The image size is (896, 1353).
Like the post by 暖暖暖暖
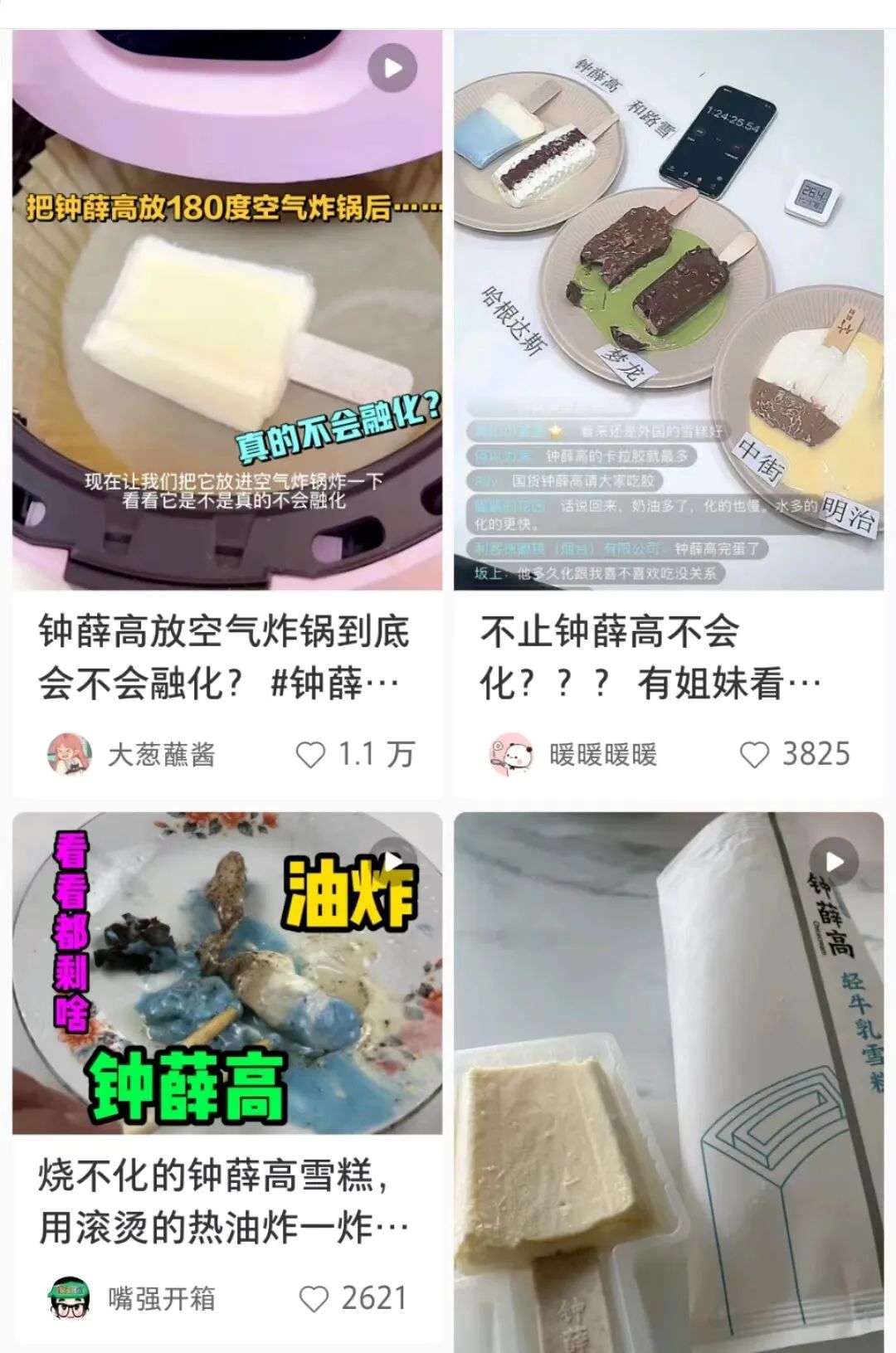click(x=754, y=754)
